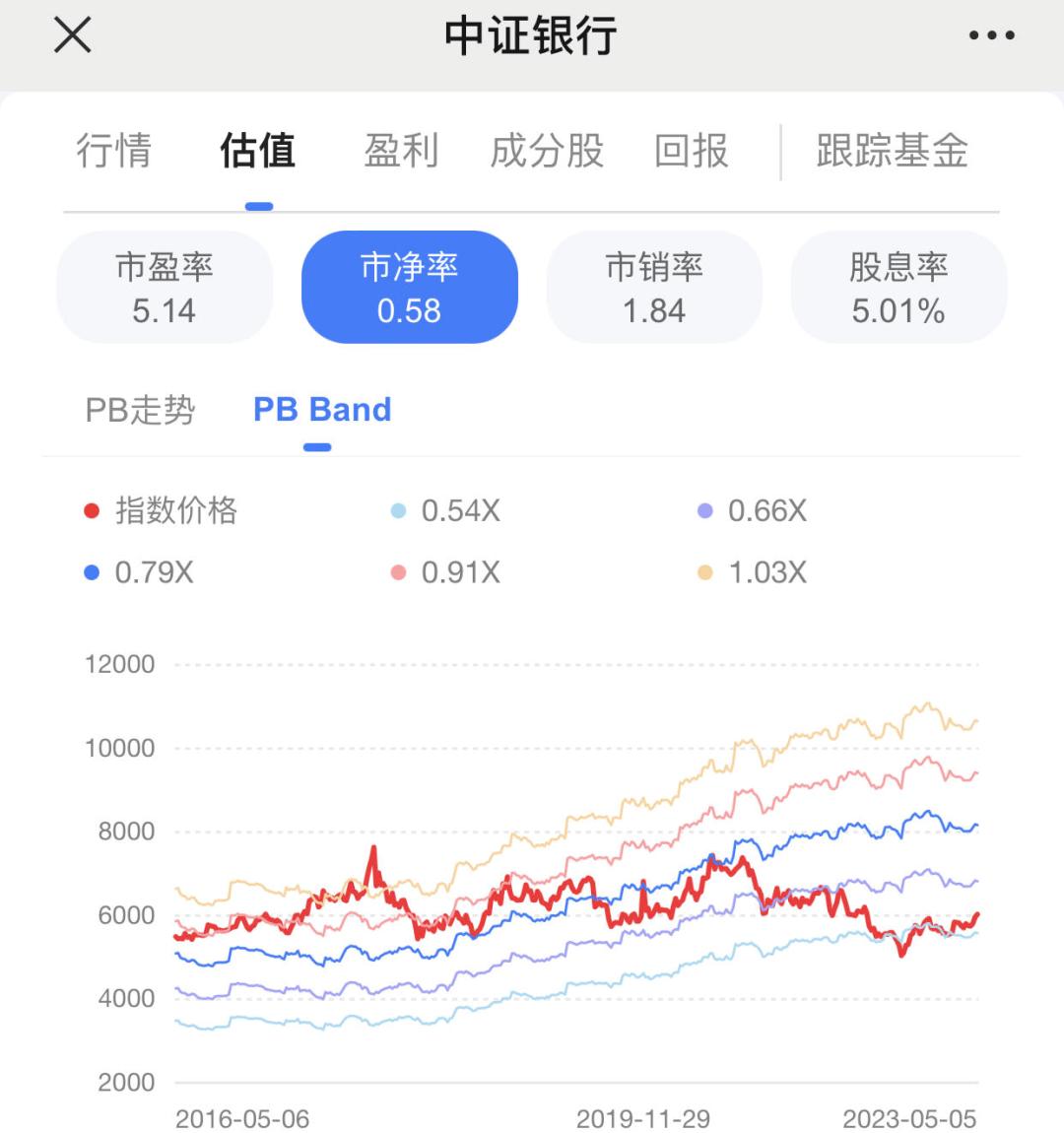Select the 股息率 5.01% metric
The image size is (1064, 1133).
[x=898, y=287]
